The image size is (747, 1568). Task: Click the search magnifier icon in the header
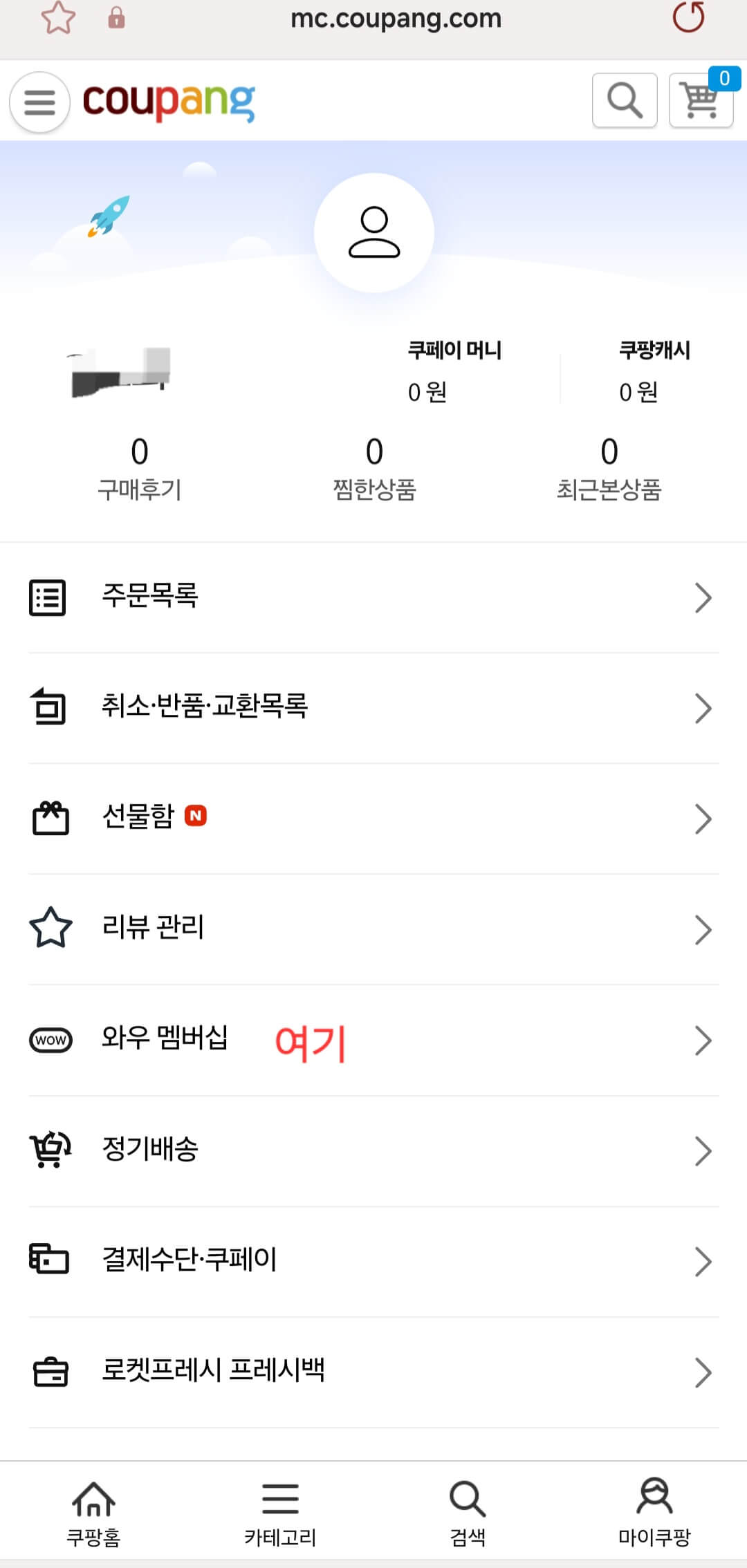[625, 101]
